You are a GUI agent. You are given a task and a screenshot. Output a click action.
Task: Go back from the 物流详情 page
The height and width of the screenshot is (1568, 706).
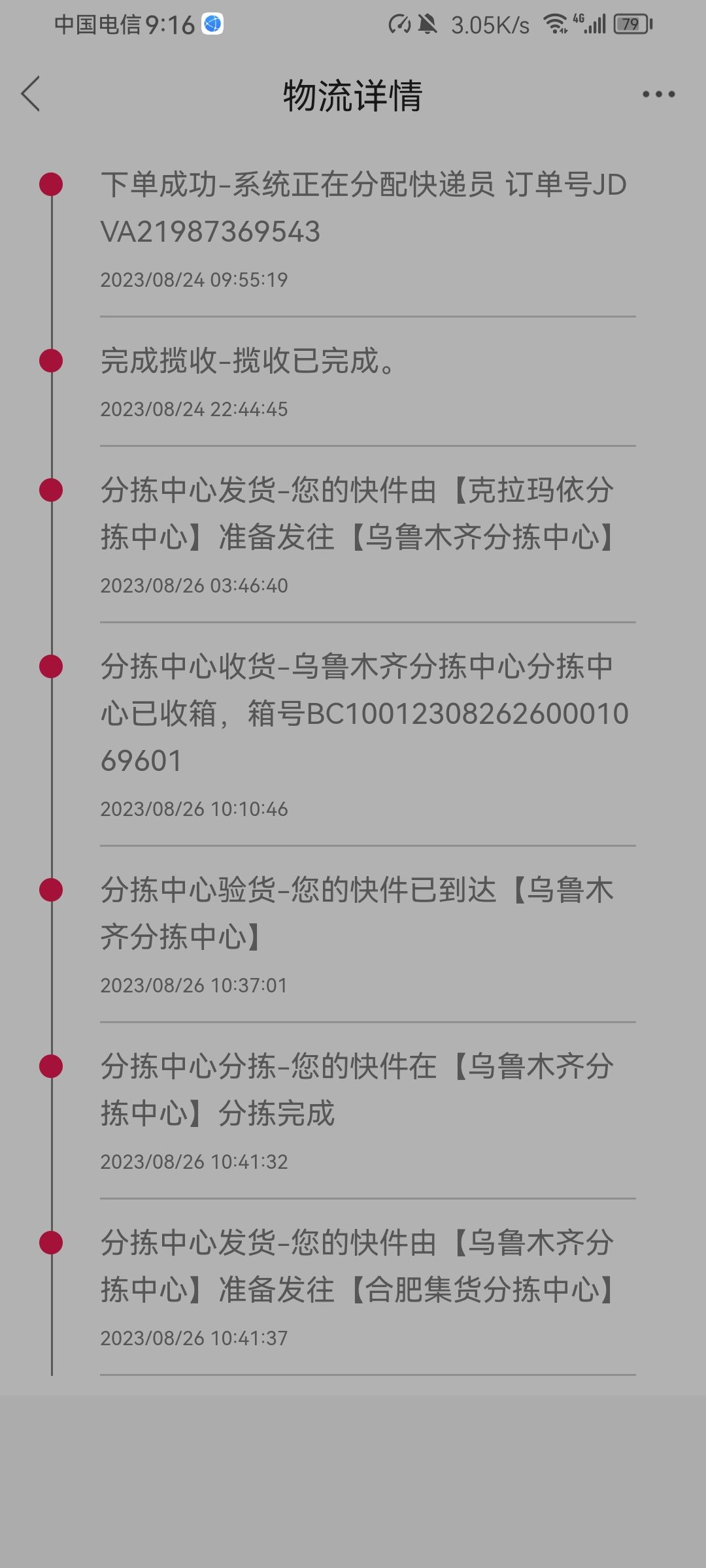30,93
